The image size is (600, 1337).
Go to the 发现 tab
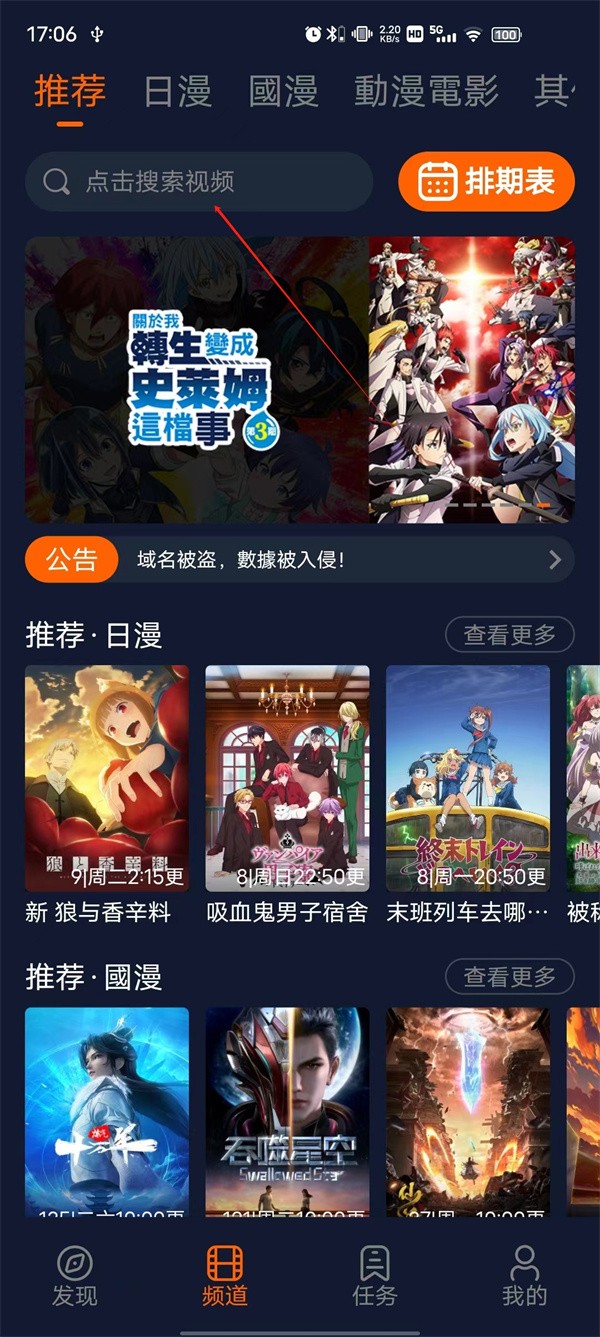point(75,1276)
